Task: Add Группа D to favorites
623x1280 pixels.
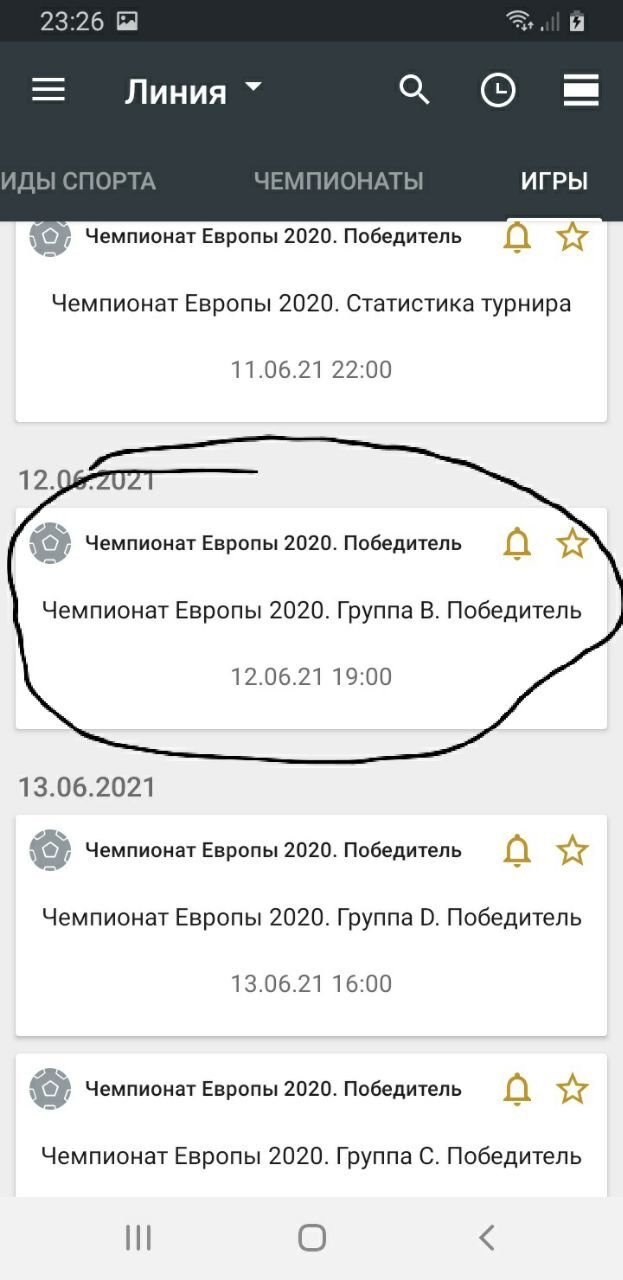Action: coord(572,851)
